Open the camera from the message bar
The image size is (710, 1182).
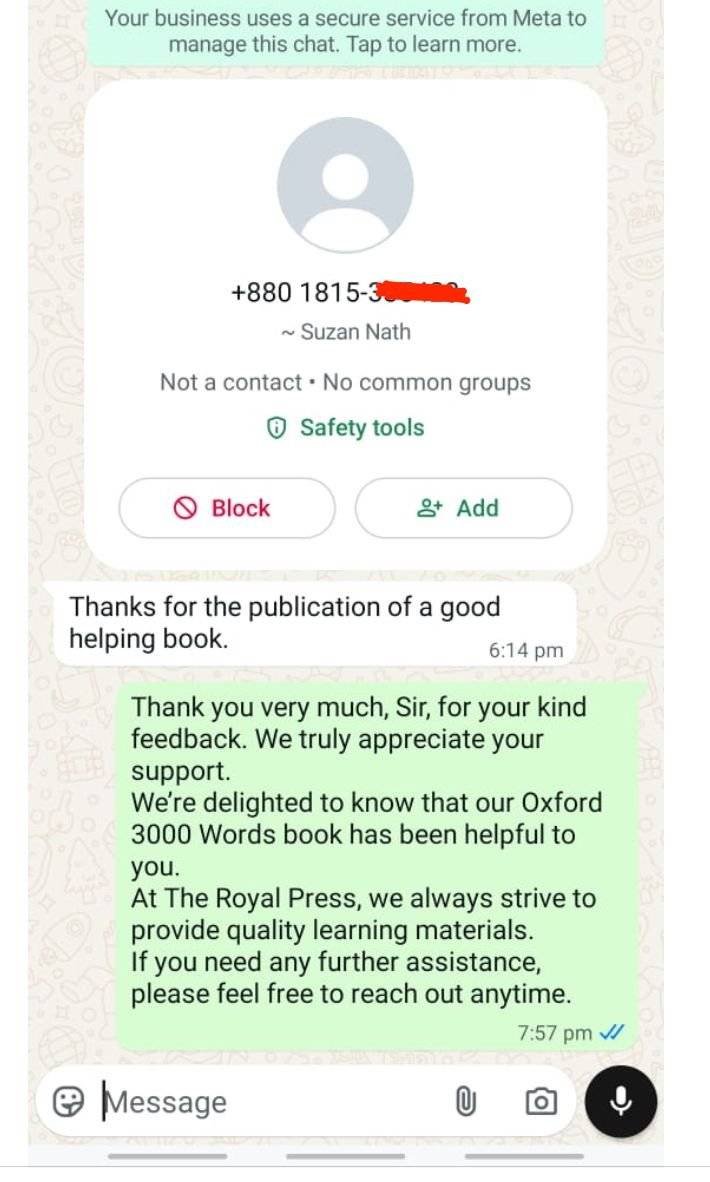click(x=541, y=1102)
